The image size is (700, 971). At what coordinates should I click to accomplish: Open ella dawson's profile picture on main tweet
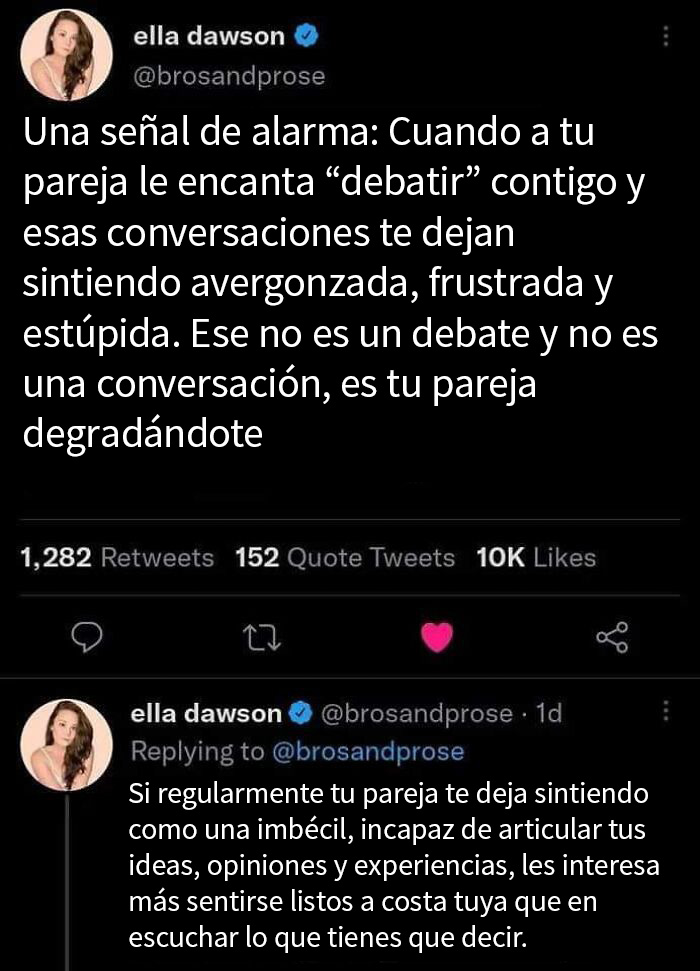(66, 60)
